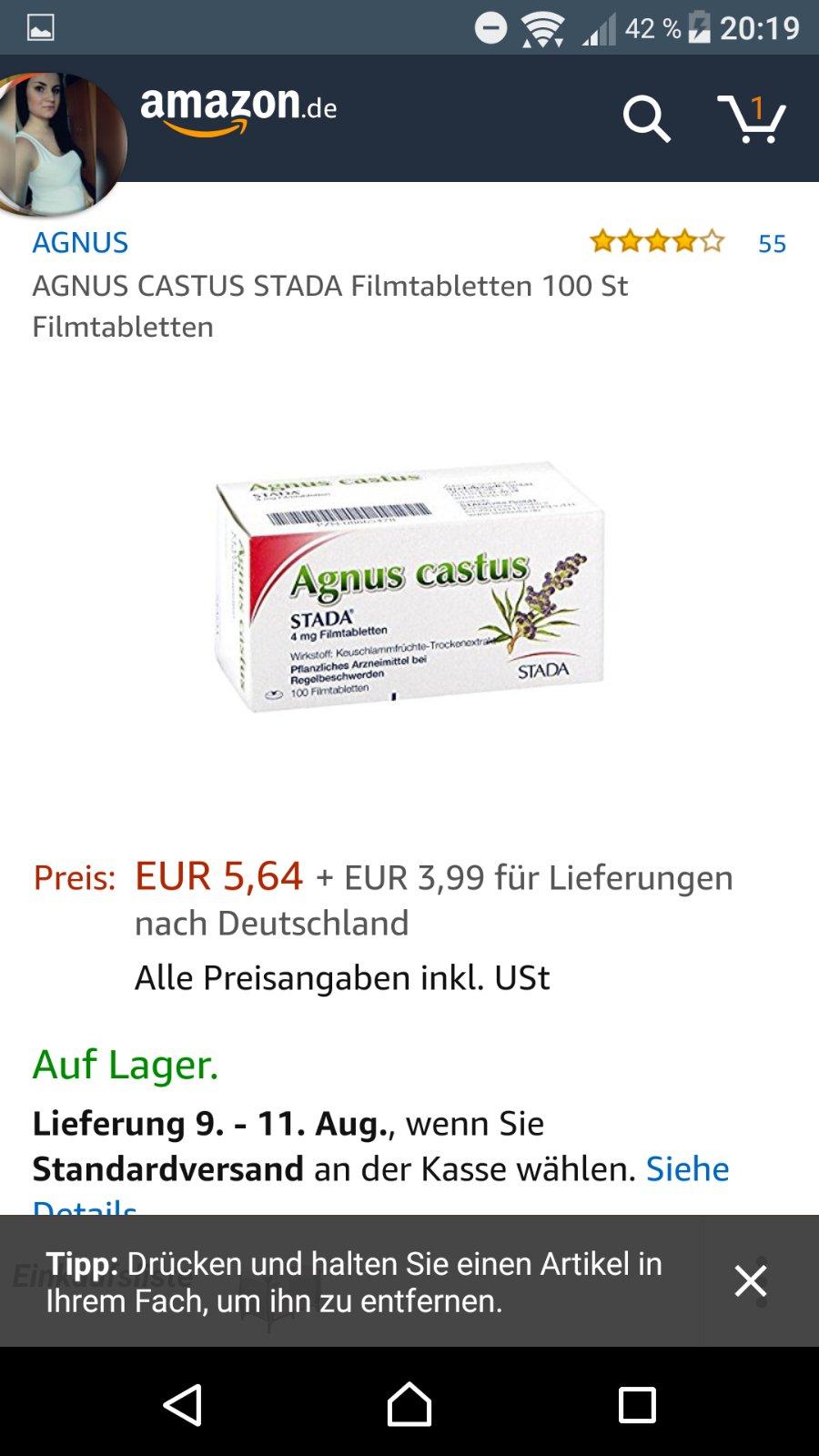Go back using system navigation
The height and width of the screenshot is (1456, 819).
(182, 1404)
